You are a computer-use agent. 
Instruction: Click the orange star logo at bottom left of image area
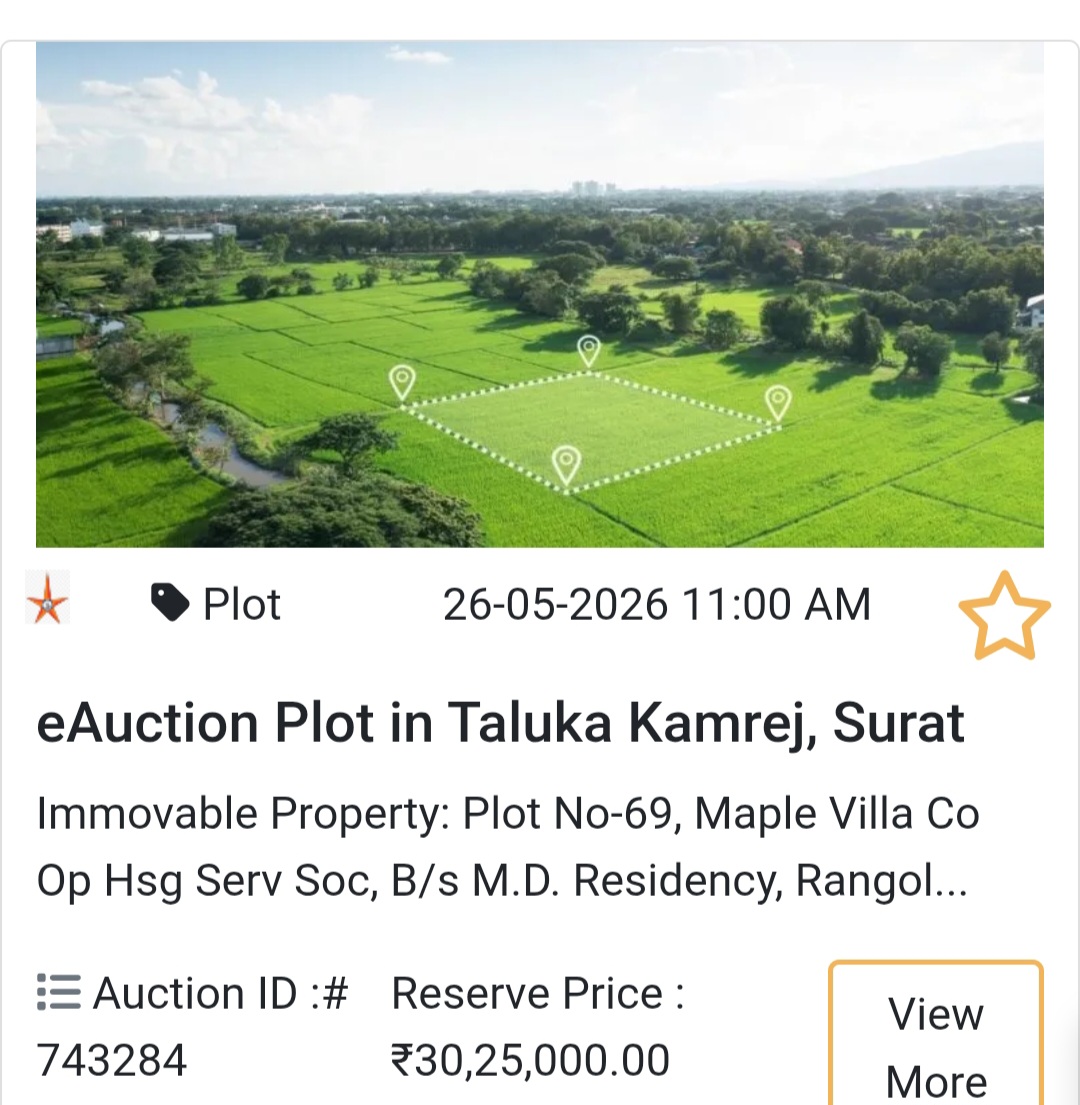(x=47, y=601)
